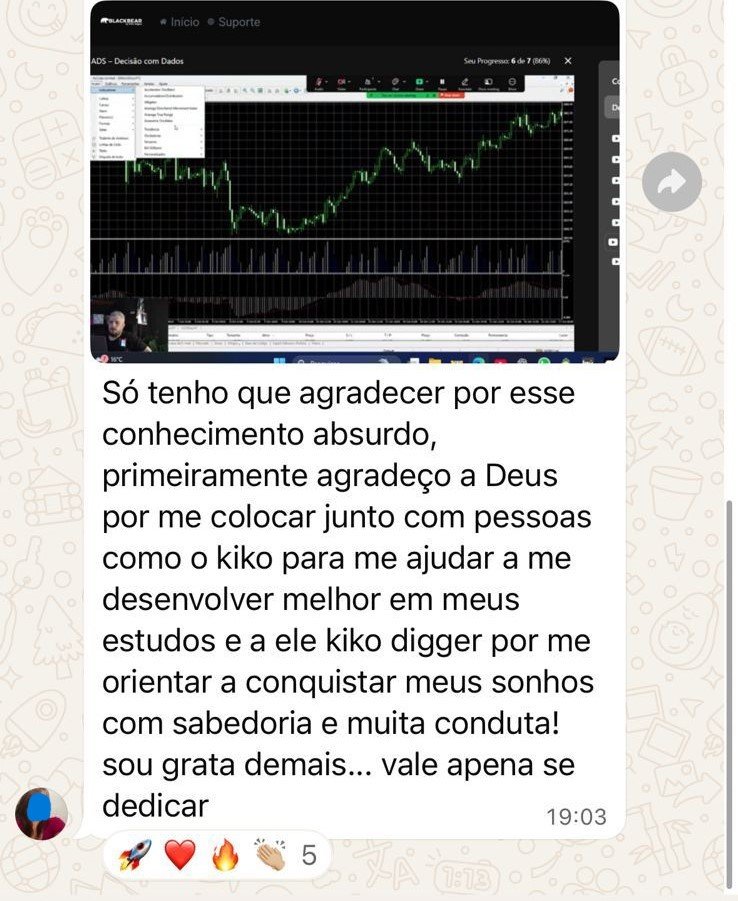The image size is (738, 901).
Task: Open the meeting Chat icon
Action: coord(395,80)
